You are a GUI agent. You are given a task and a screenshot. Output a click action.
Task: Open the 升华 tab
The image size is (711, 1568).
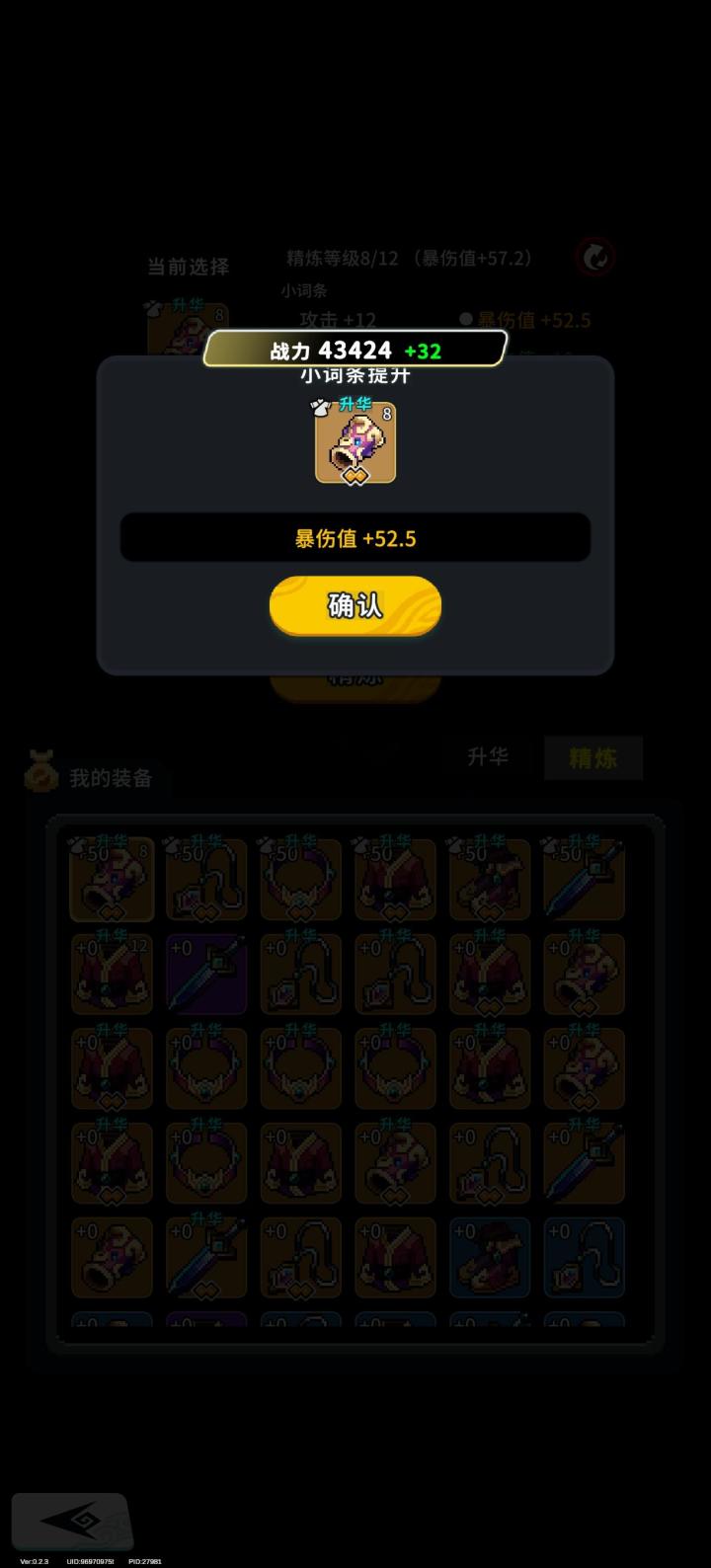click(x=488, y=756)
